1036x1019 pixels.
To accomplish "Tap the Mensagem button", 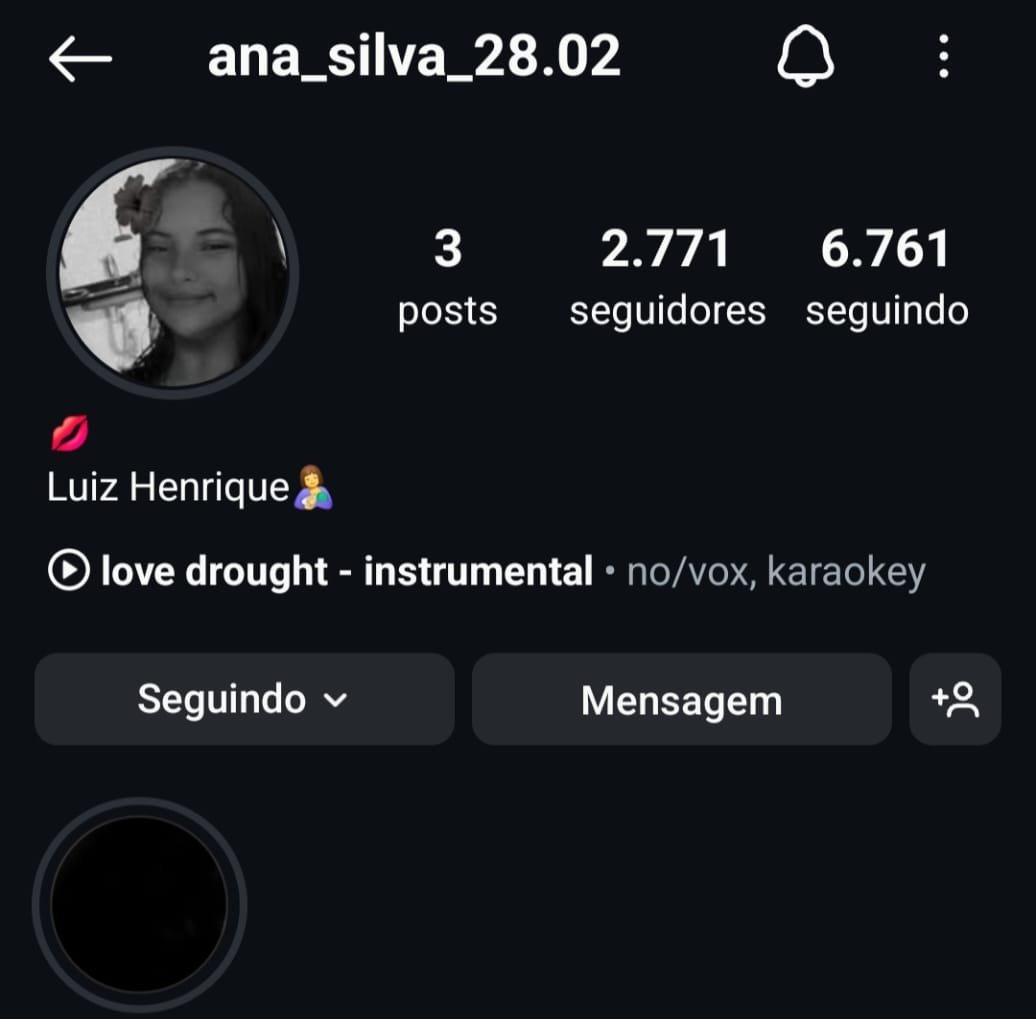I will [681, 700].
